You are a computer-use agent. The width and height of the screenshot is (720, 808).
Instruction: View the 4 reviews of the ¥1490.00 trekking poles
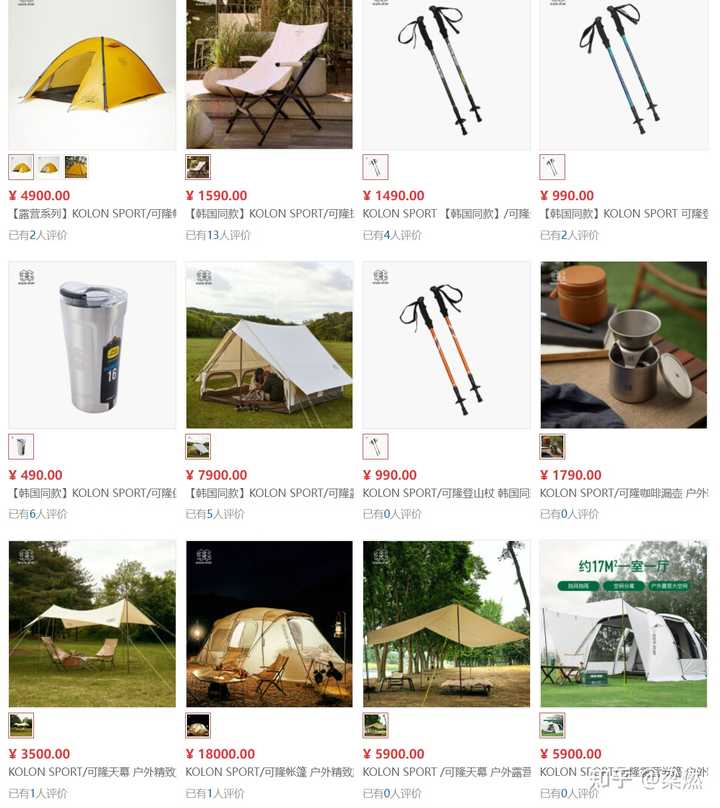coord(392,236)
